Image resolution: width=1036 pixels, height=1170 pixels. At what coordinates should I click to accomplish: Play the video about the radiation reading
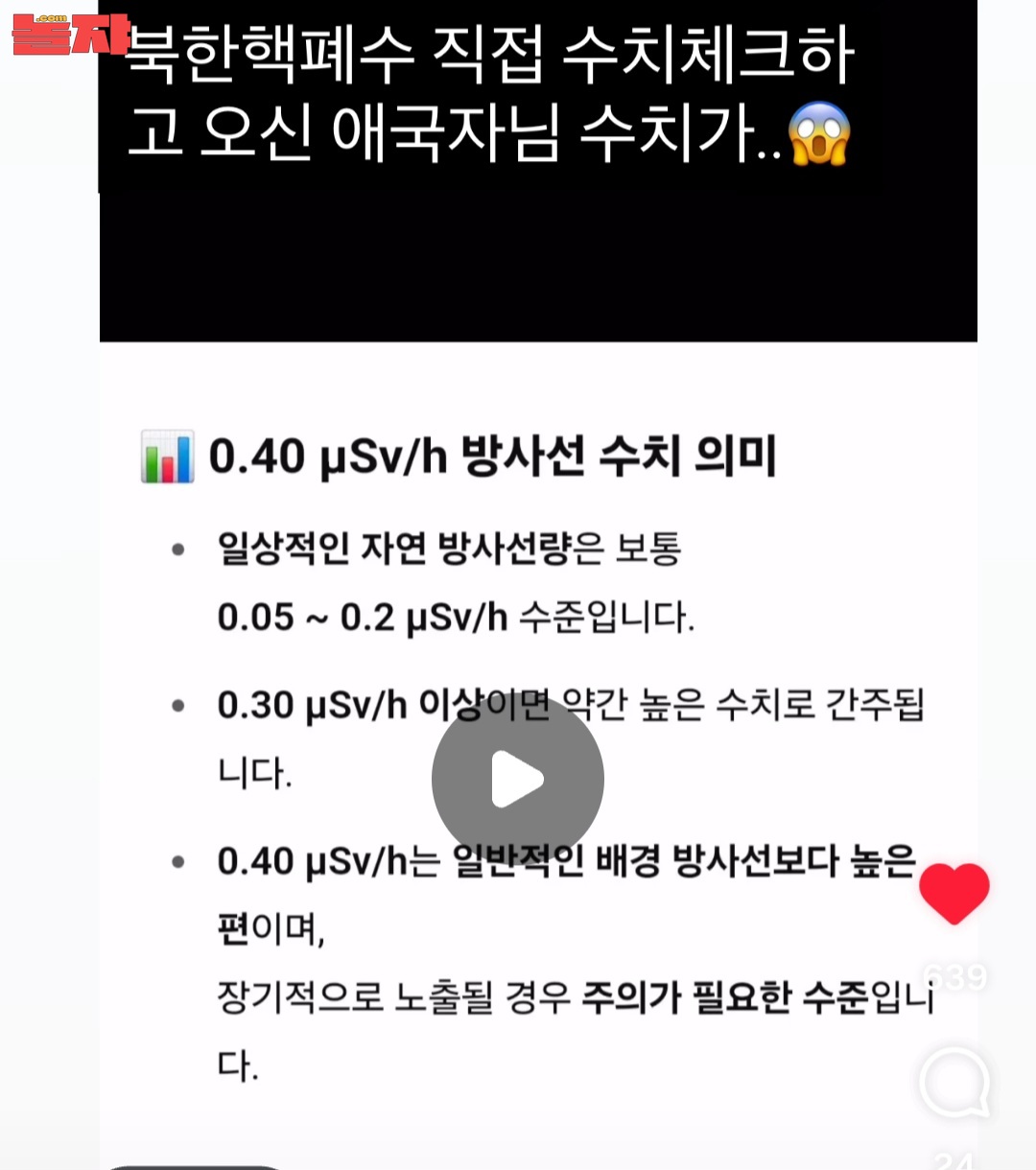click(518, 779)
